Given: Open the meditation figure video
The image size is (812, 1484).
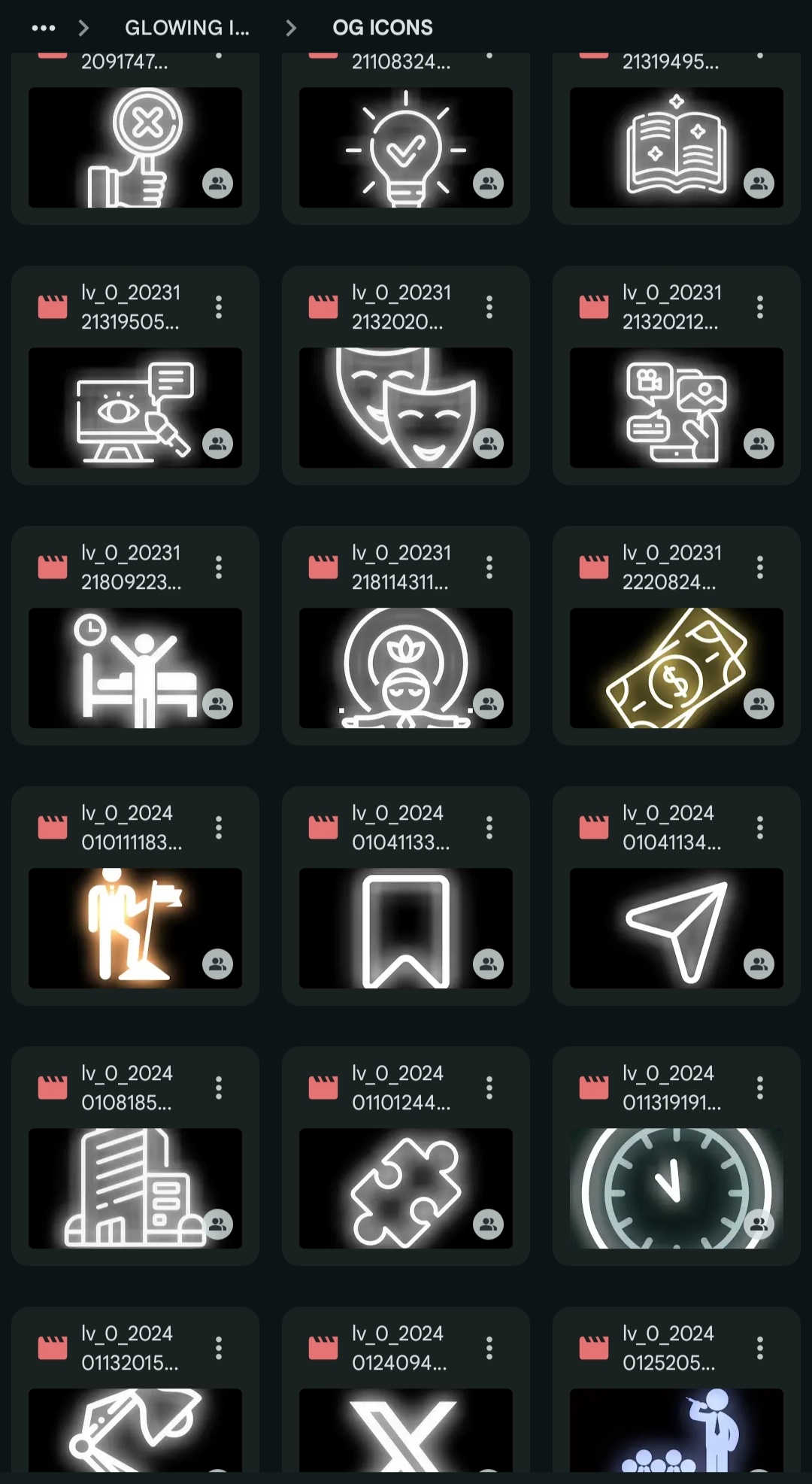Looking at the screenshot, I should [x=405, y=667].
